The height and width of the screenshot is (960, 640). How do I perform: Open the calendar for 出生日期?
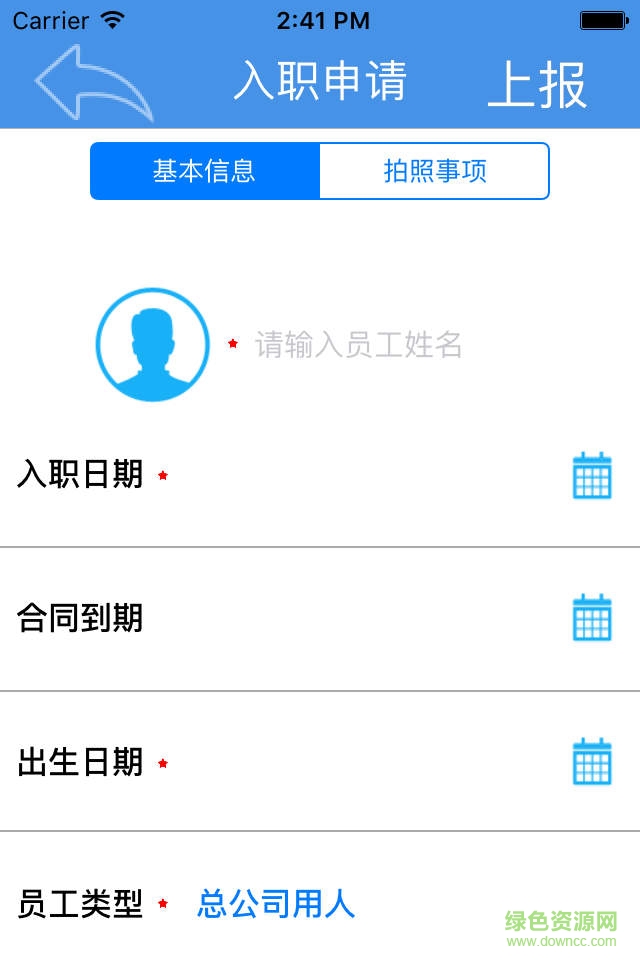[x=592, y=761]
